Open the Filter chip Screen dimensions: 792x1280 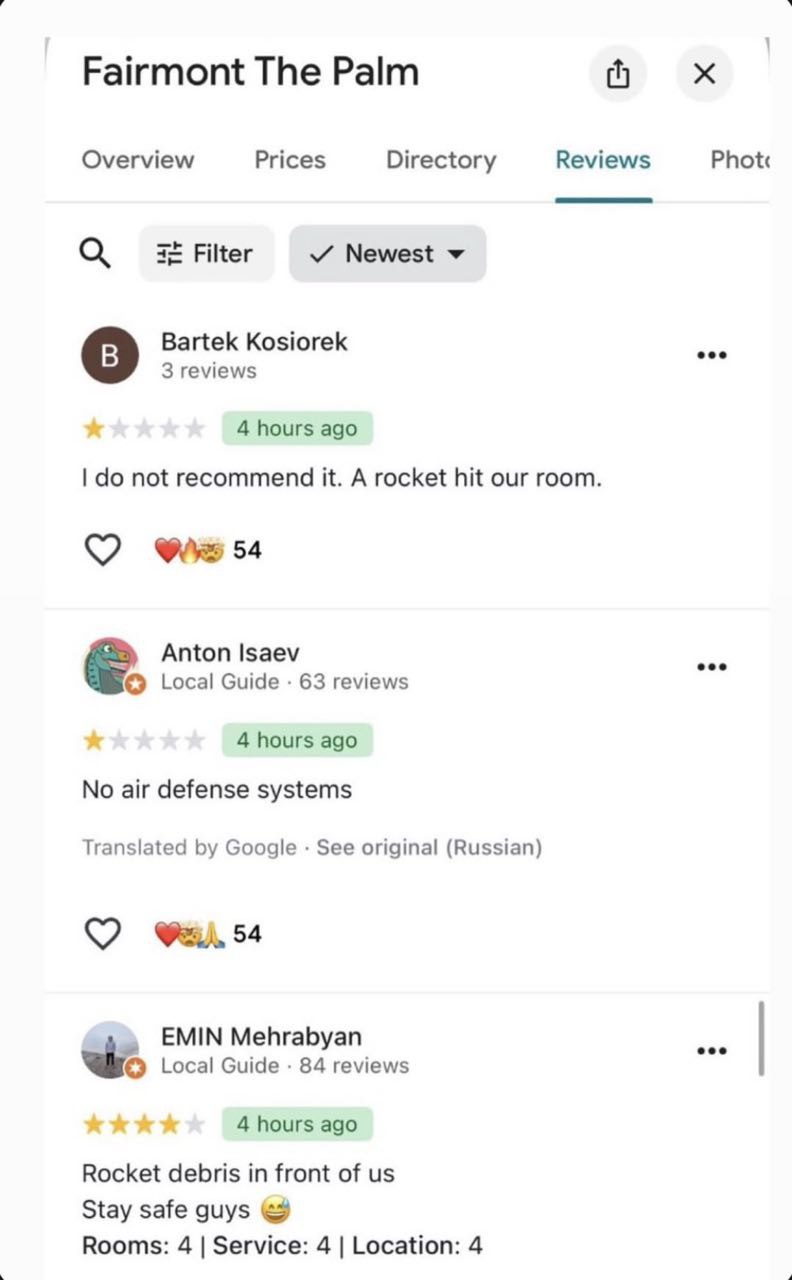(x=206, y=254)
